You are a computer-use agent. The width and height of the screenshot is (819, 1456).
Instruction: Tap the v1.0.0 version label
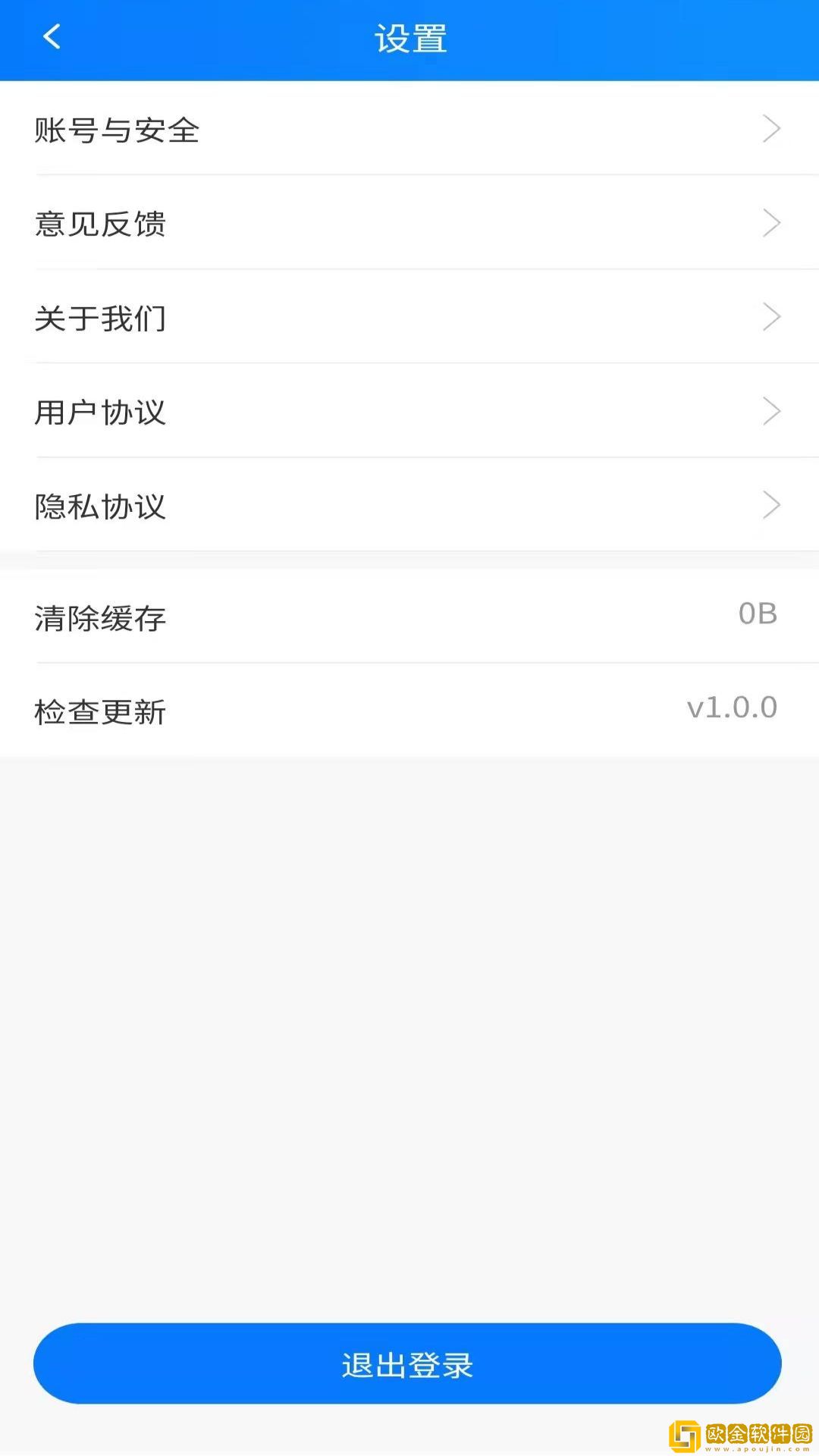733,707
